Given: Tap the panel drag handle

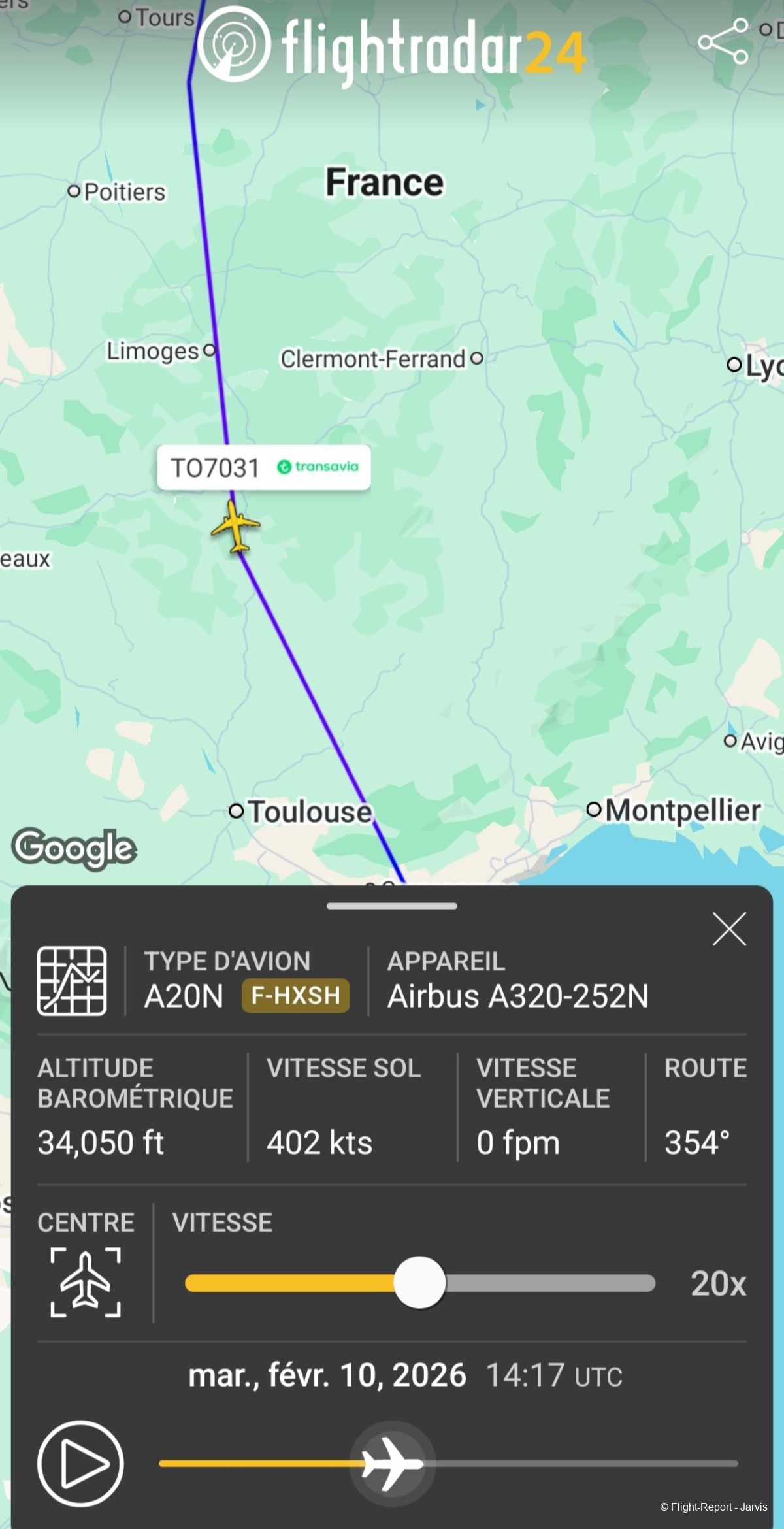Looking at the screenshot, I should (x=392, y=906).
